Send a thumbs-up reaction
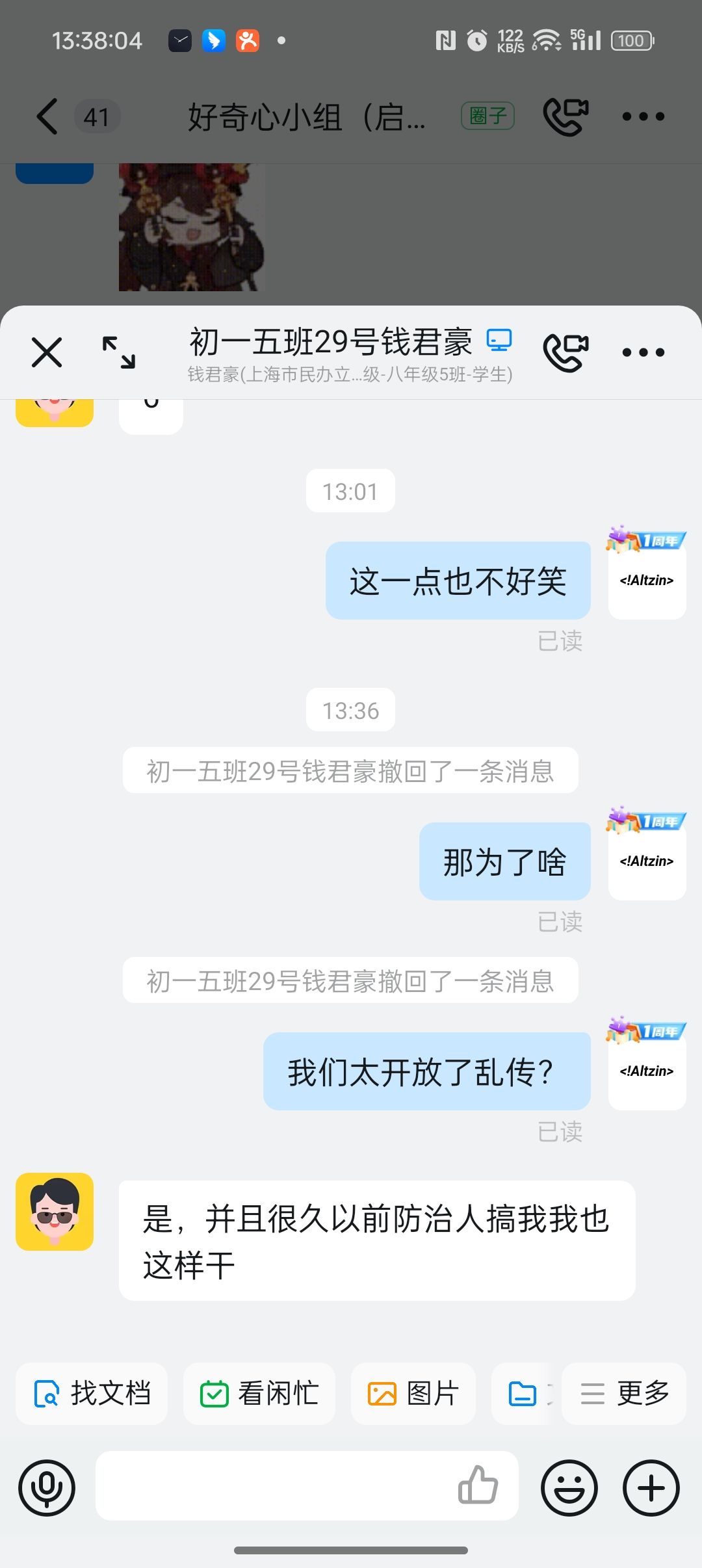Image resolution: width=702 pixels, height=1568 pixels. pyautogui.click(x=478, y=1486)
